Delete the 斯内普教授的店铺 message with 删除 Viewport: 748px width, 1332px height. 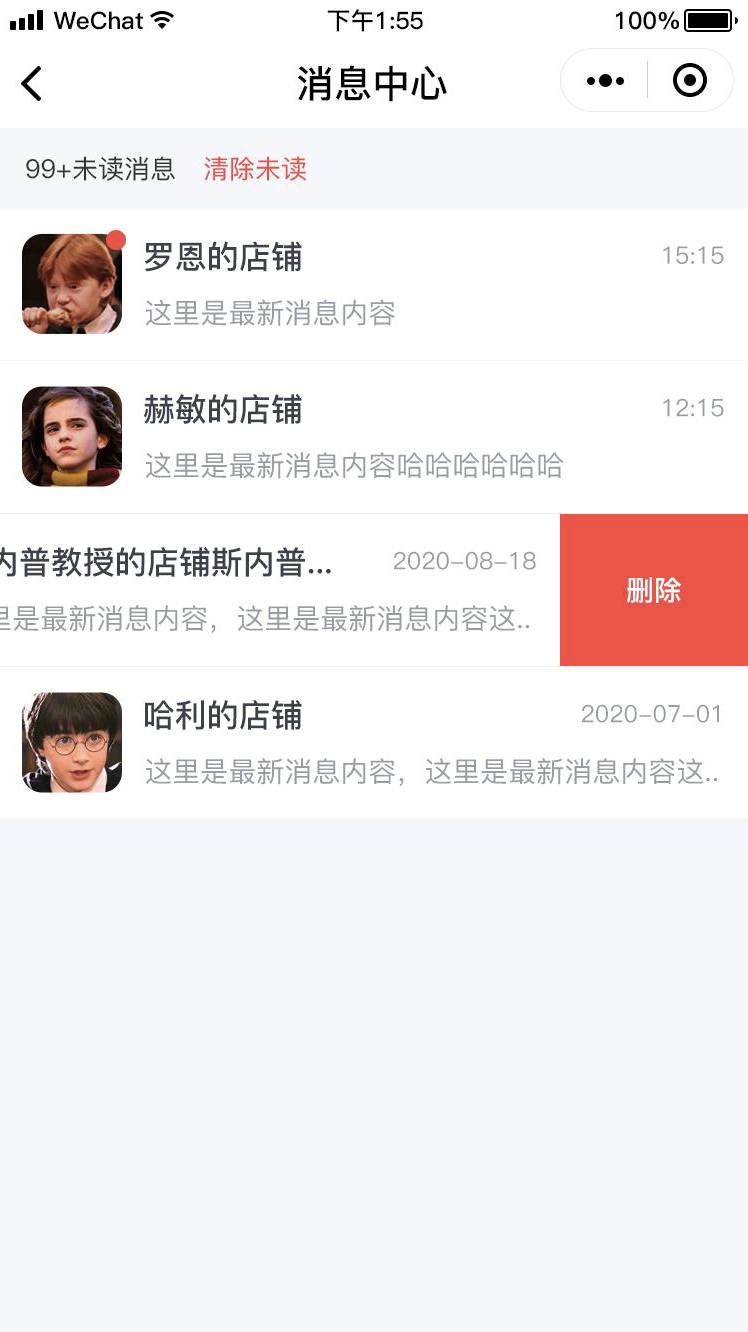(653, 590)
